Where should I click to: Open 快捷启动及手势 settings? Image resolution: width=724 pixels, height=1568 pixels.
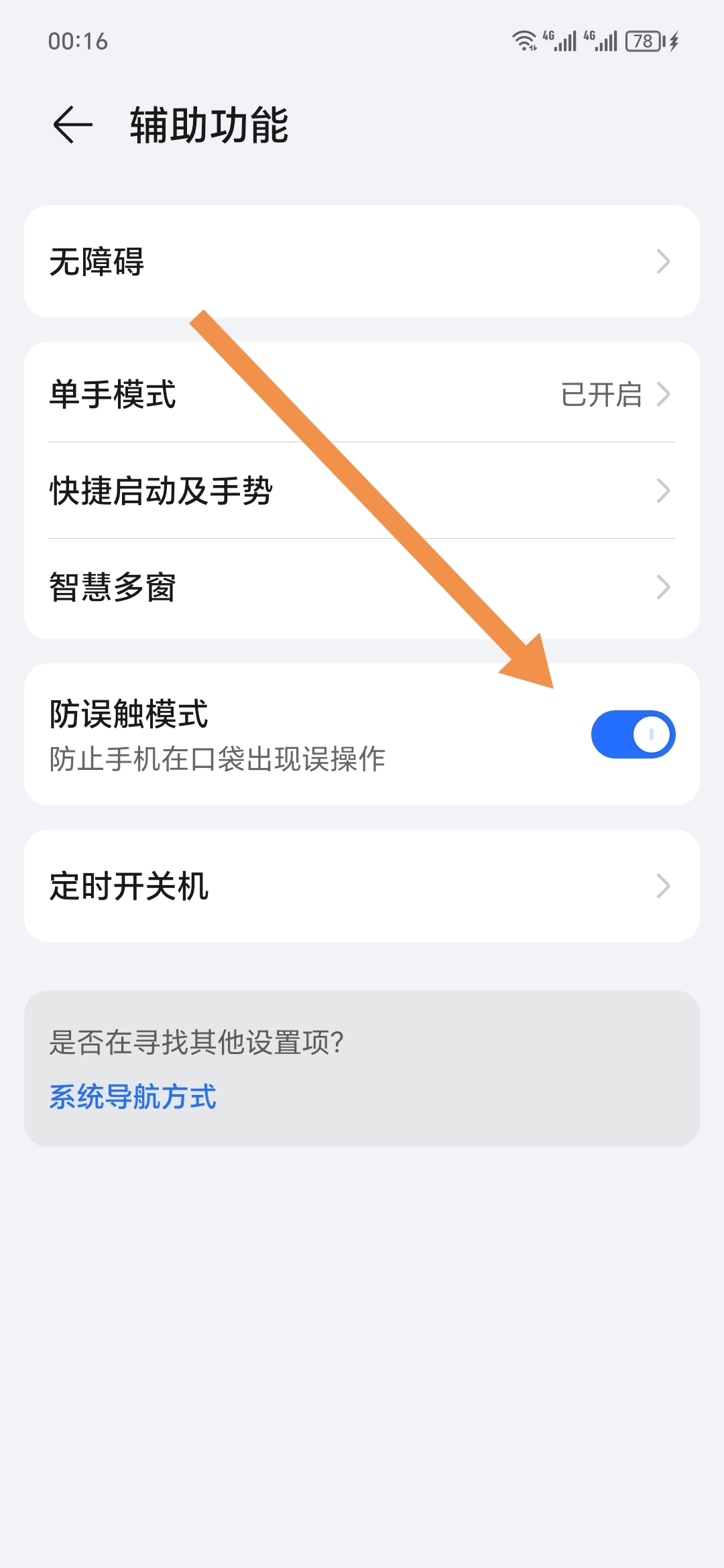[362, 491]
